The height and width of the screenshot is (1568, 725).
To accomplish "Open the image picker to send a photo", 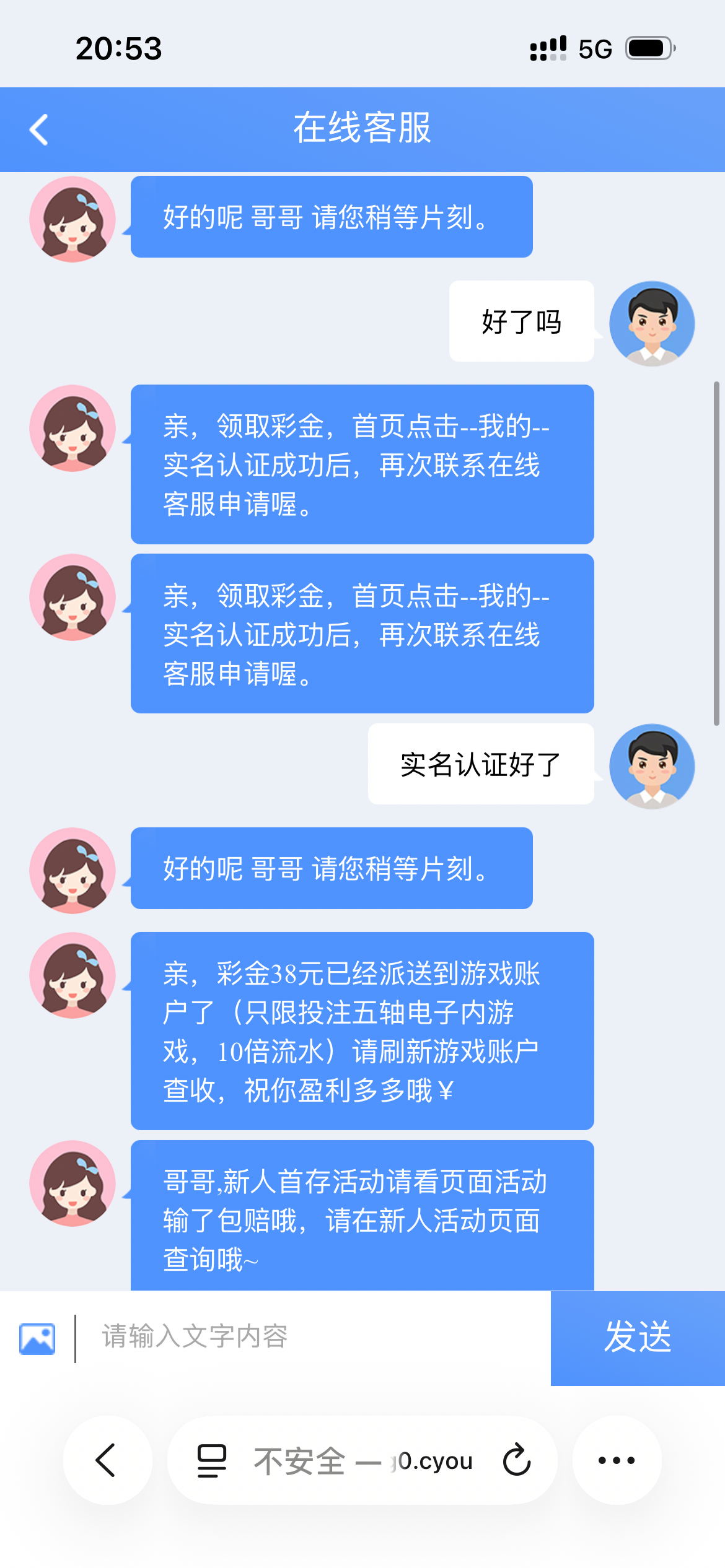I will (37, 1336).
